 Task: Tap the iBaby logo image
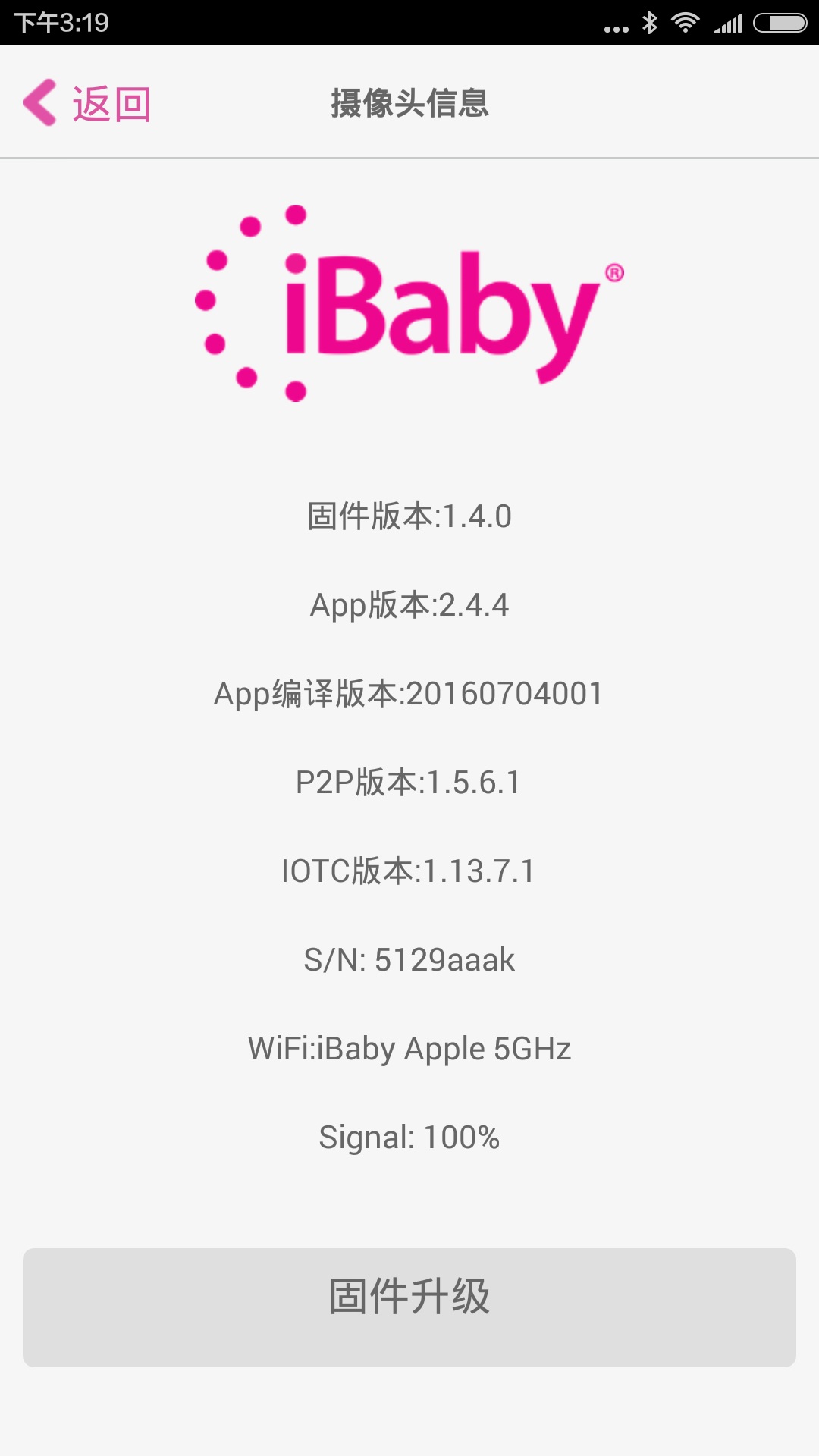[409, 303]
